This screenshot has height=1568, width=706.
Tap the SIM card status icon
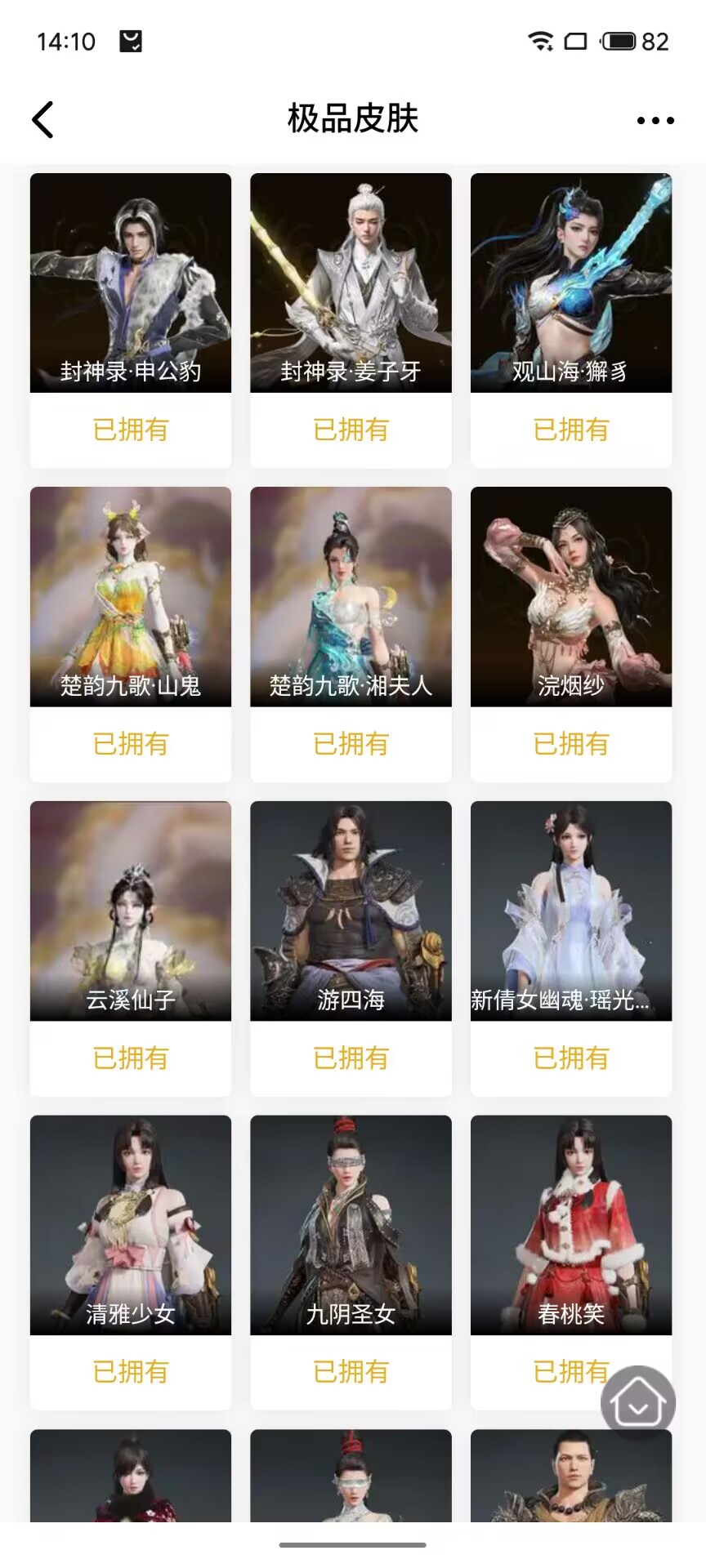577,41
